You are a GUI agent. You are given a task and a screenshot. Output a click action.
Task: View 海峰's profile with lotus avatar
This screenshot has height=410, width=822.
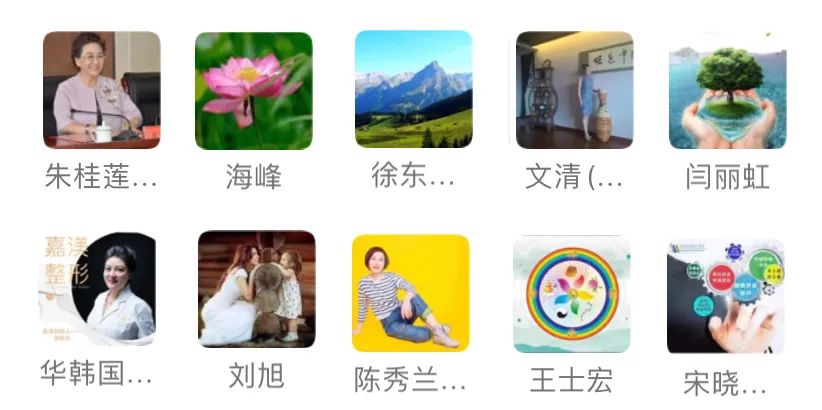pos(253,90)
